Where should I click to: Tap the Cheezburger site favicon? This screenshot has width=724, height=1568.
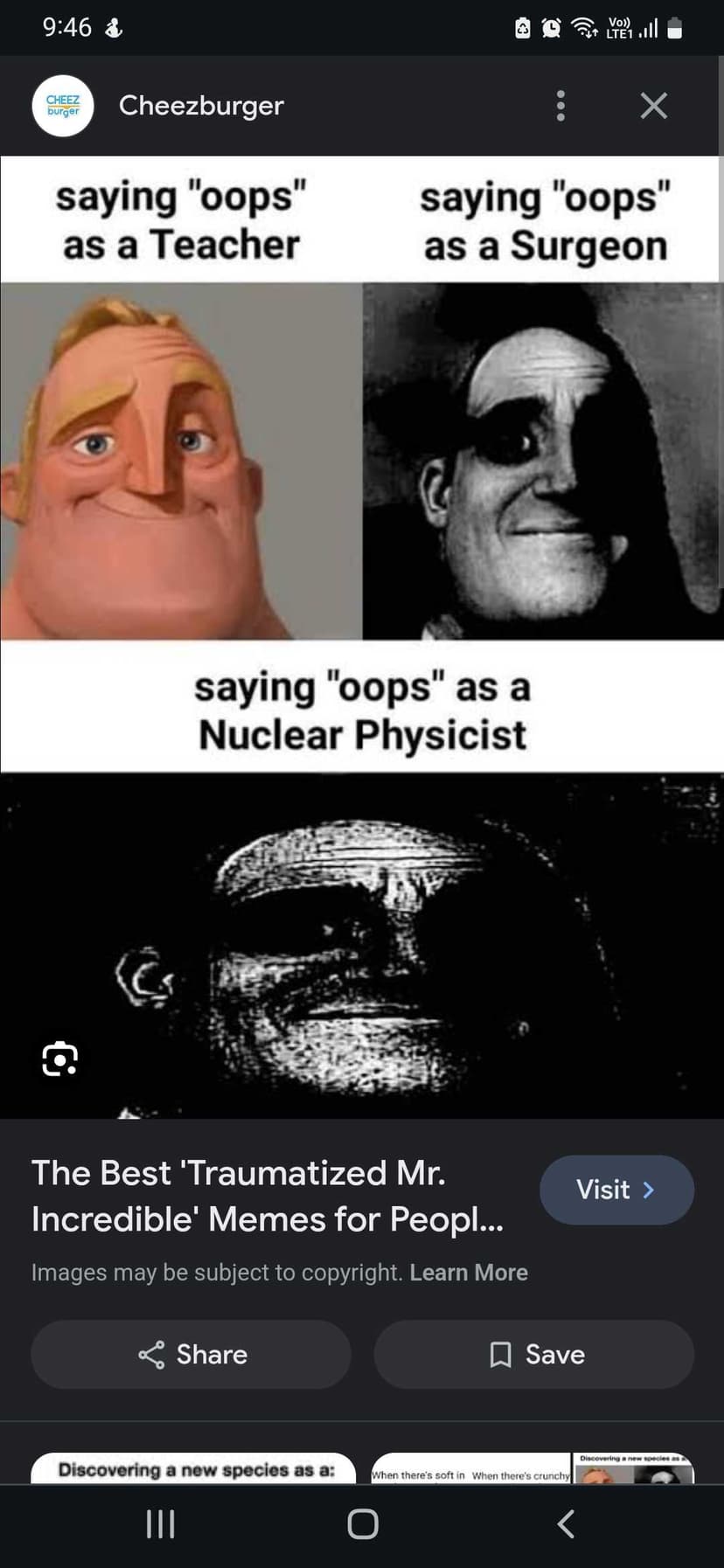[62, 106]
